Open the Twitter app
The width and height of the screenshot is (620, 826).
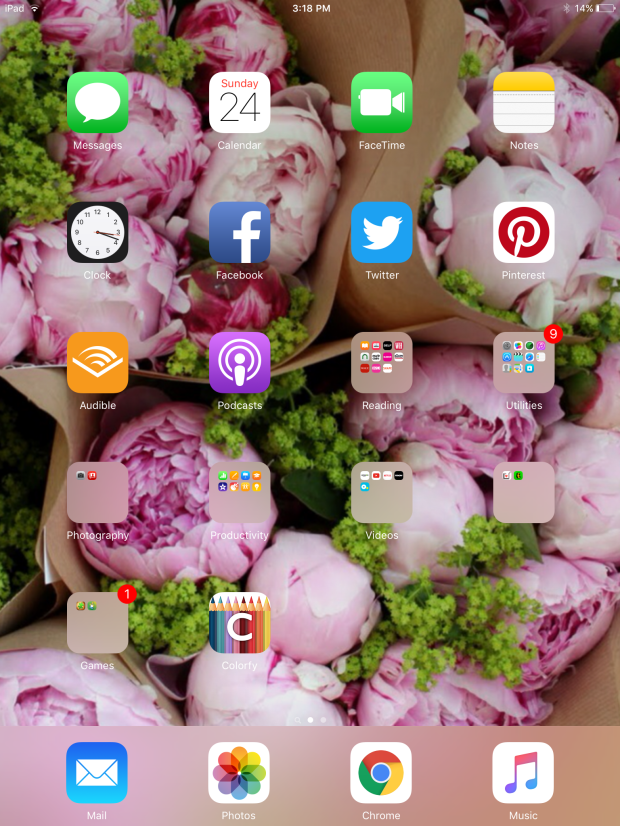(x=382, y=233)
